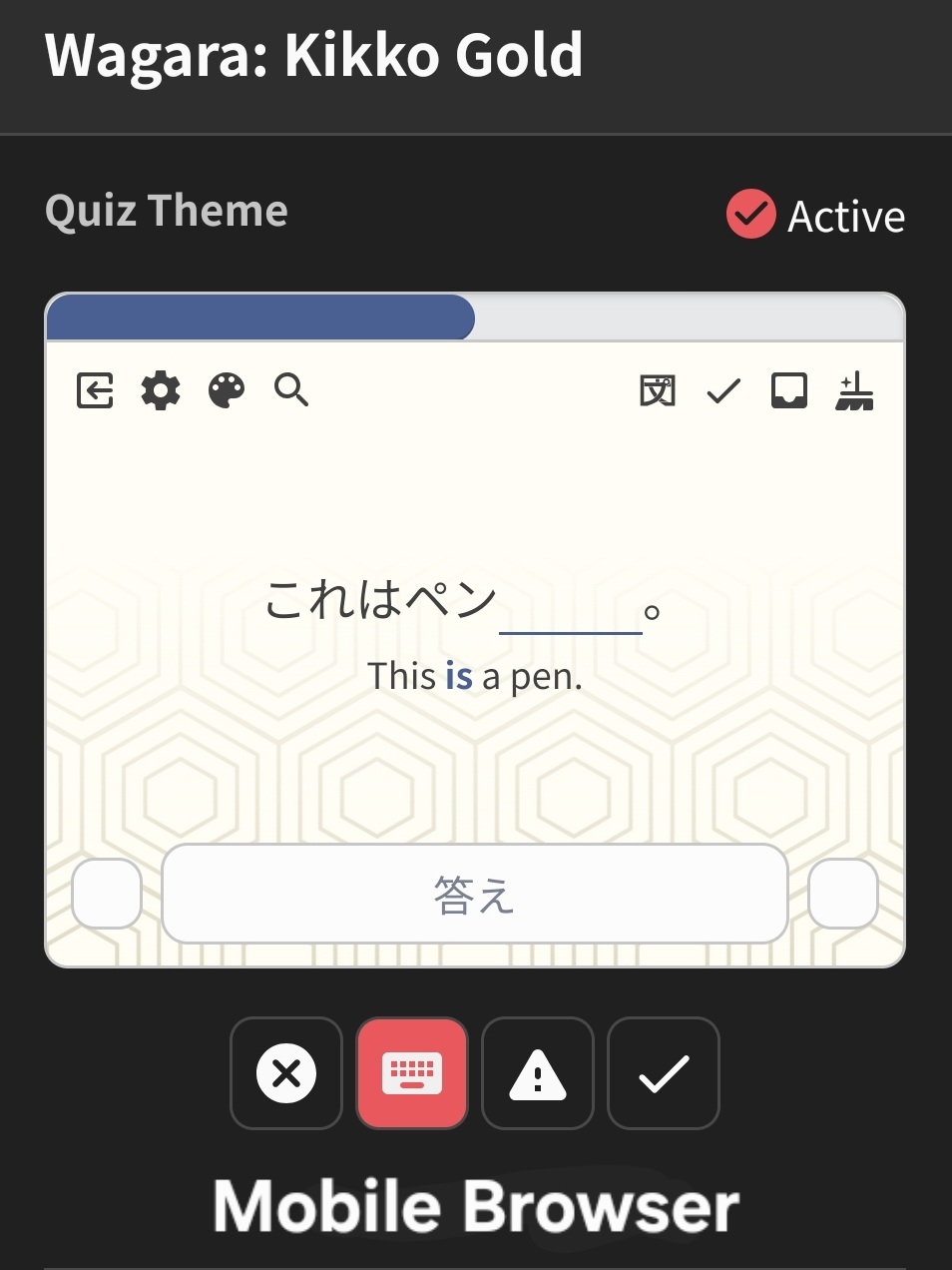Tap the blank square right of 答え
This screenshot has height=1270, width=952.
[x=843, y=894]
